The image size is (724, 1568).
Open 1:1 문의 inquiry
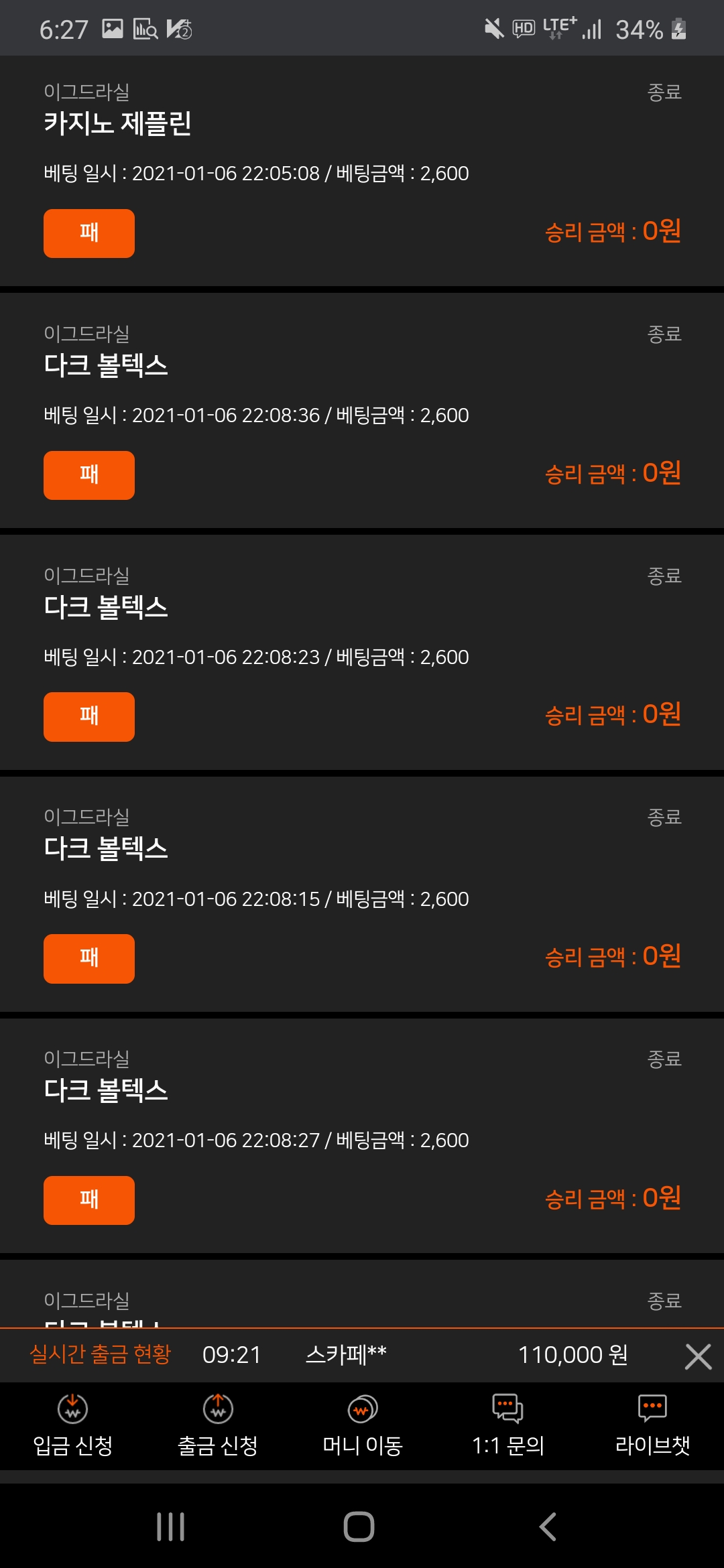click(x=507, y=1424)
